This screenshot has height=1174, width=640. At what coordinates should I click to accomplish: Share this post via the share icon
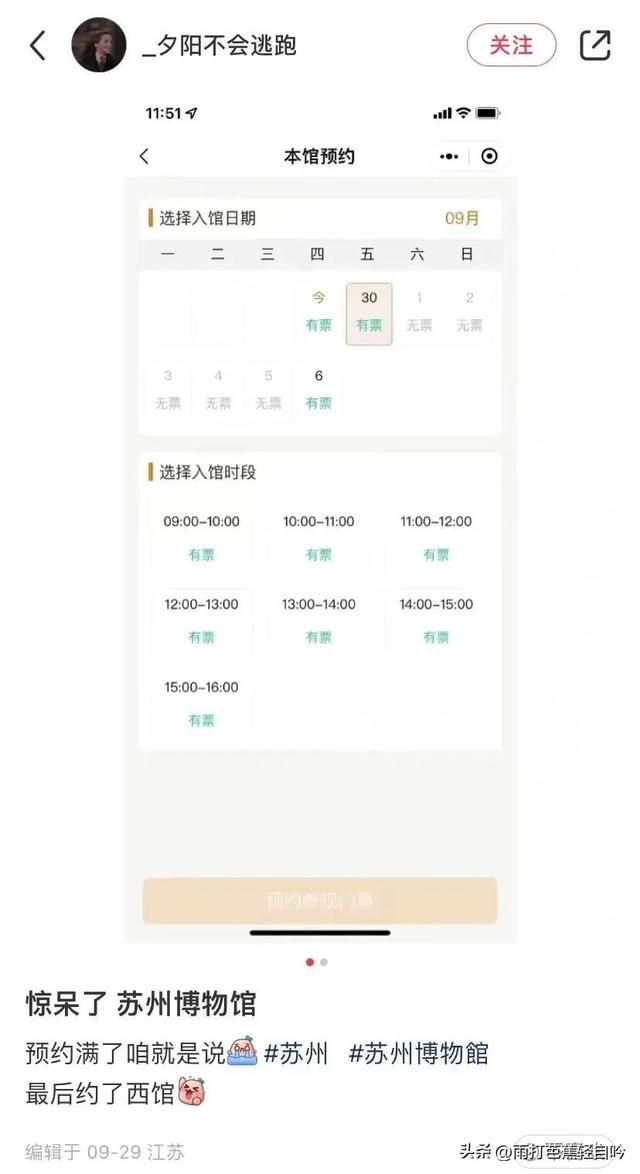(595, 45)
